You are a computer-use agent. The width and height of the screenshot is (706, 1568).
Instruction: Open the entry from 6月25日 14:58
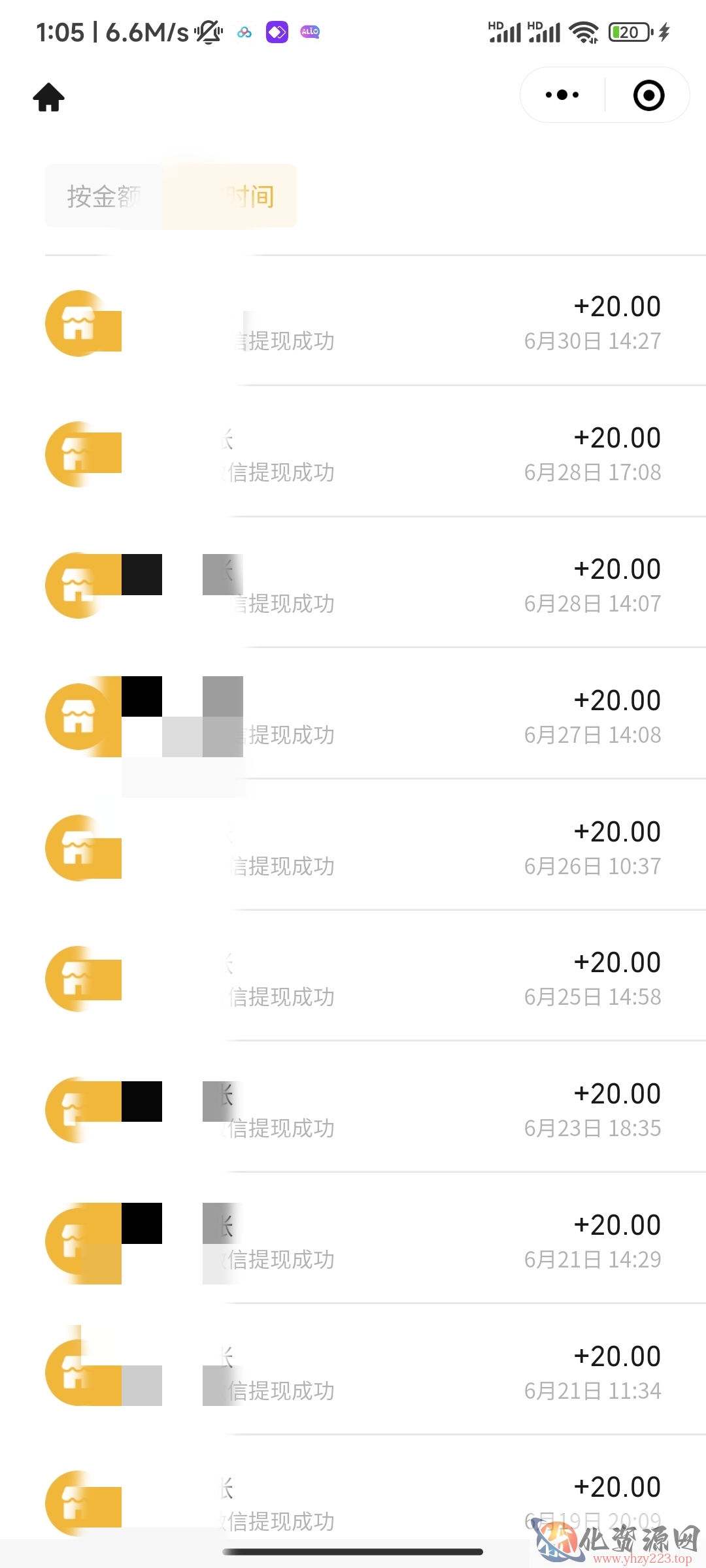[353, 977]
